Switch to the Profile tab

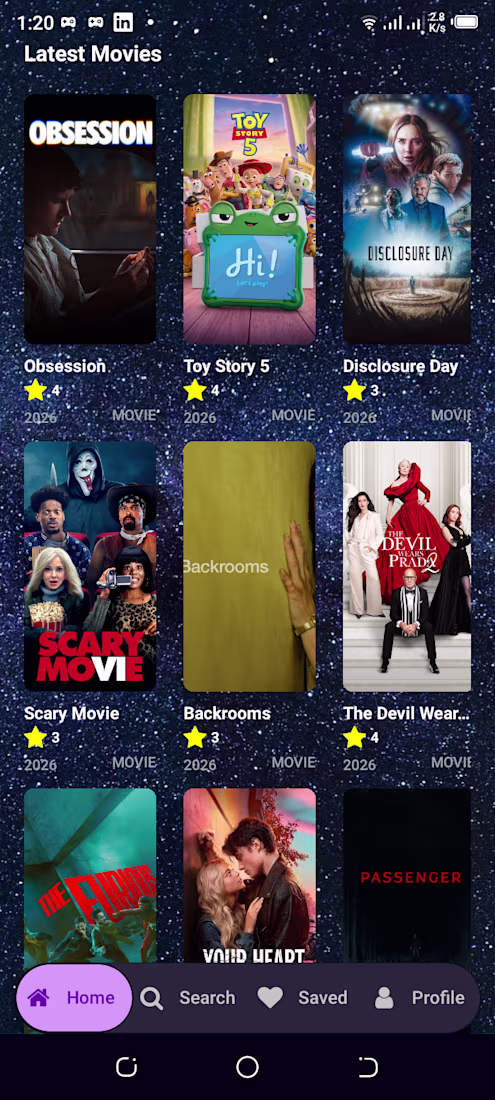tap(419, 998)
